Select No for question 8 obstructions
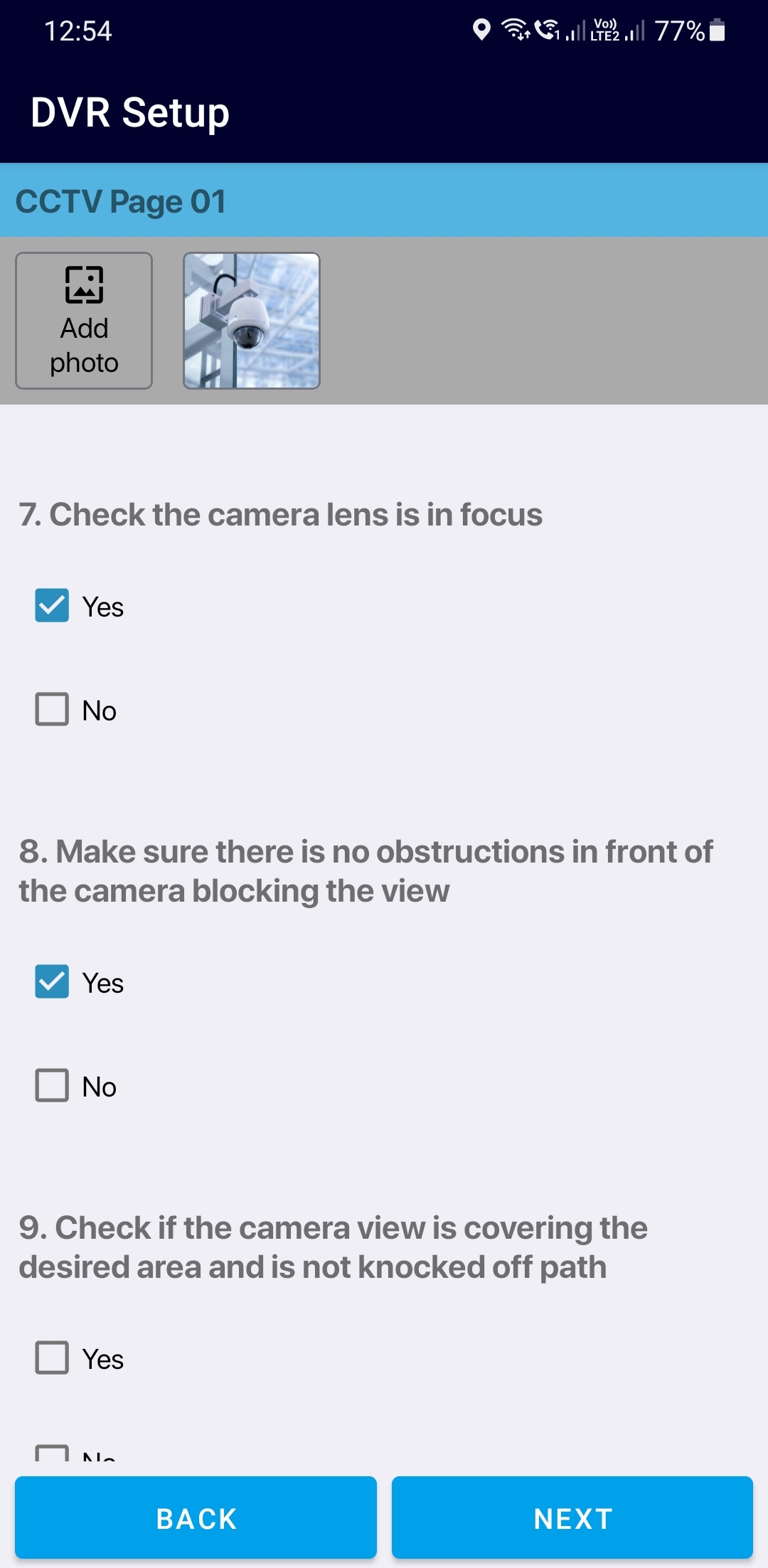The width and height of the screenshot is (768, 1568). (52, 1086)
